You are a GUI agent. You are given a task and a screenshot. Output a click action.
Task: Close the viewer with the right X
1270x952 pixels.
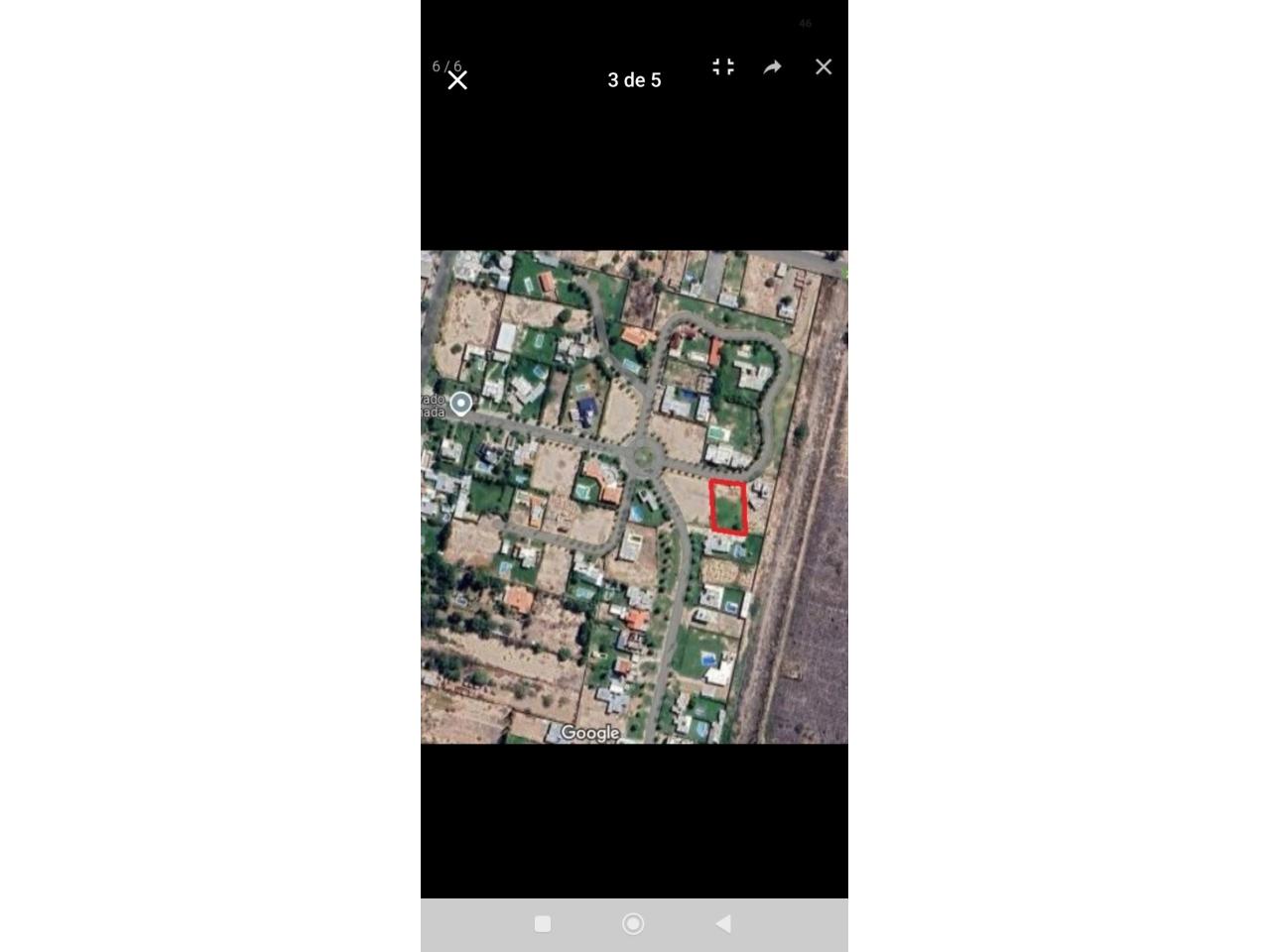click(824, 66)
